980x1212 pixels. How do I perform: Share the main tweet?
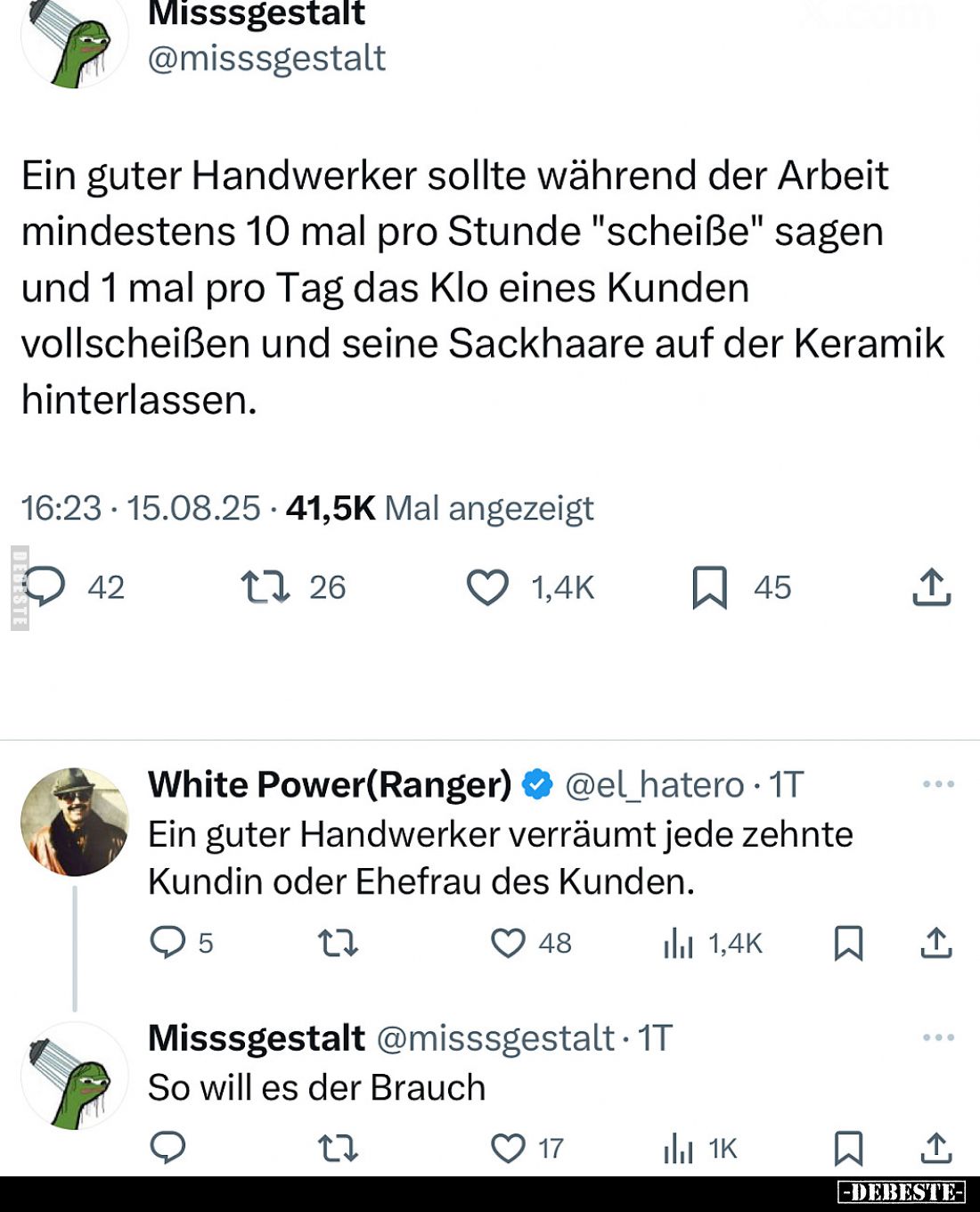(x=932, y=587)
